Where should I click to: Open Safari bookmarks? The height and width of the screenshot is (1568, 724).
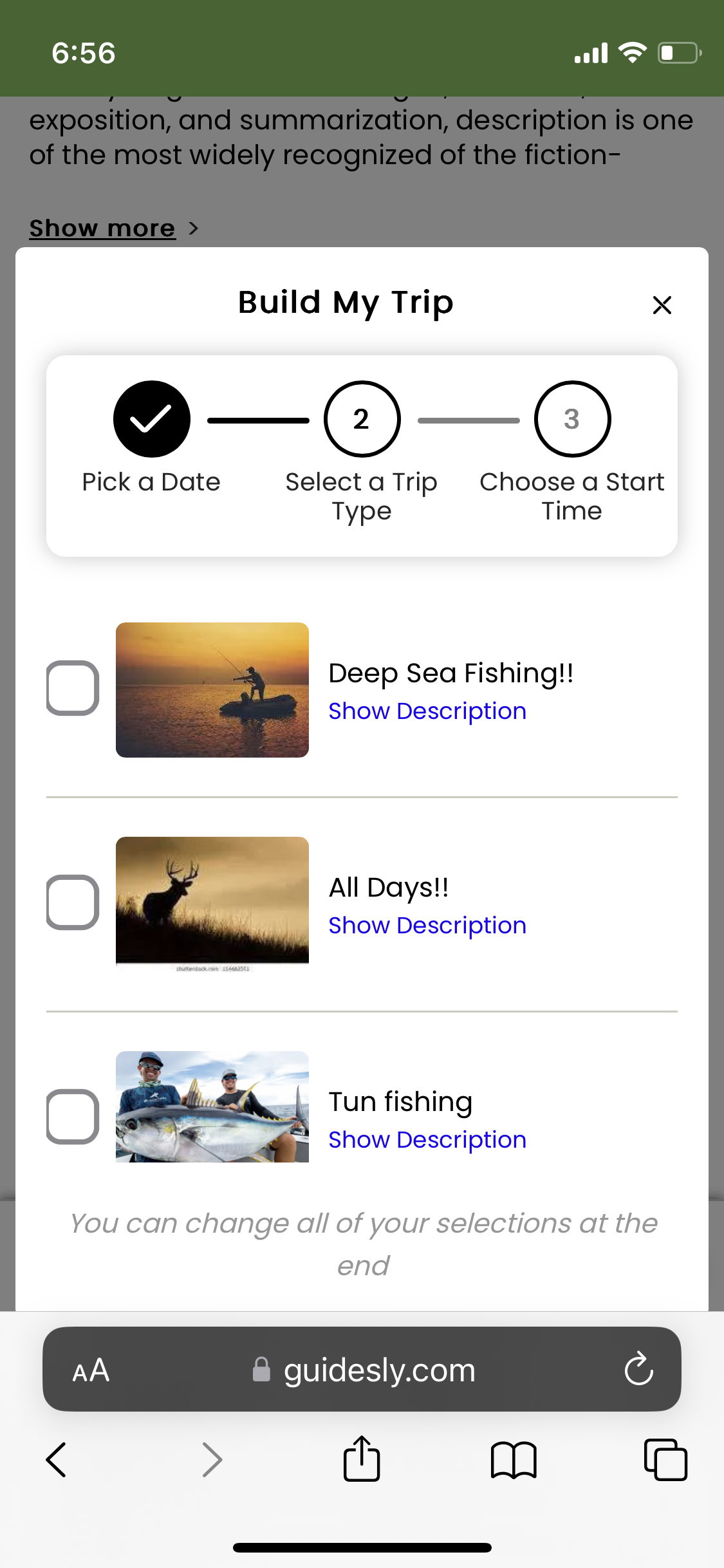point(513,1460)
